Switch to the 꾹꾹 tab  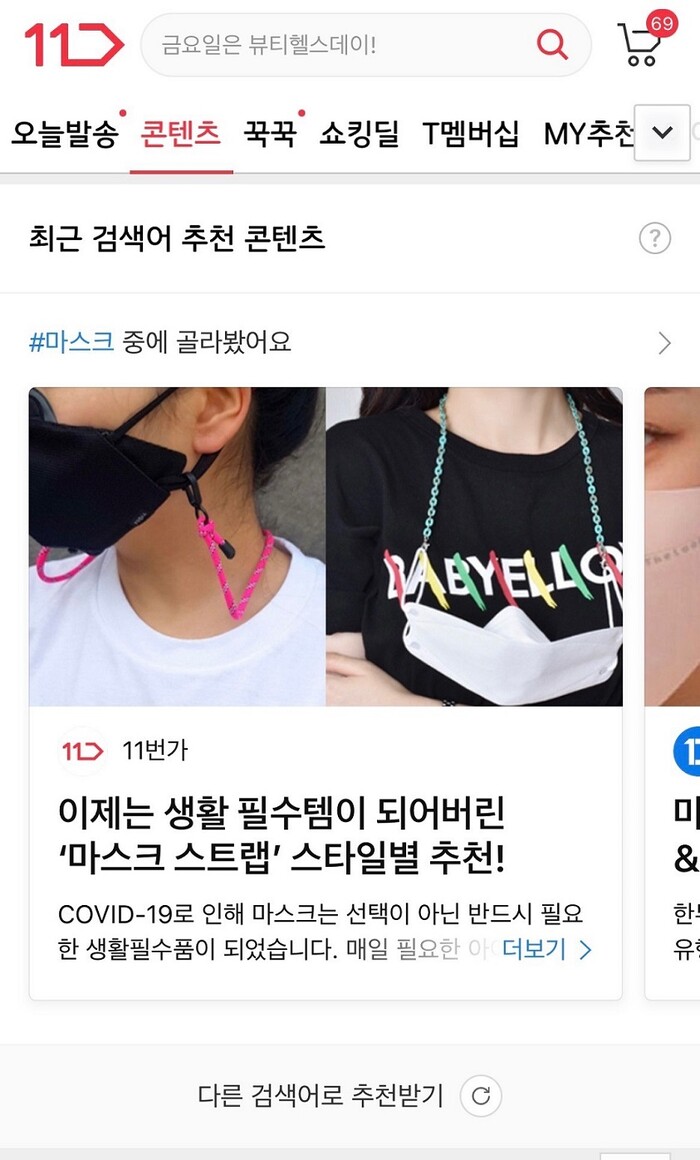(270, 133)
